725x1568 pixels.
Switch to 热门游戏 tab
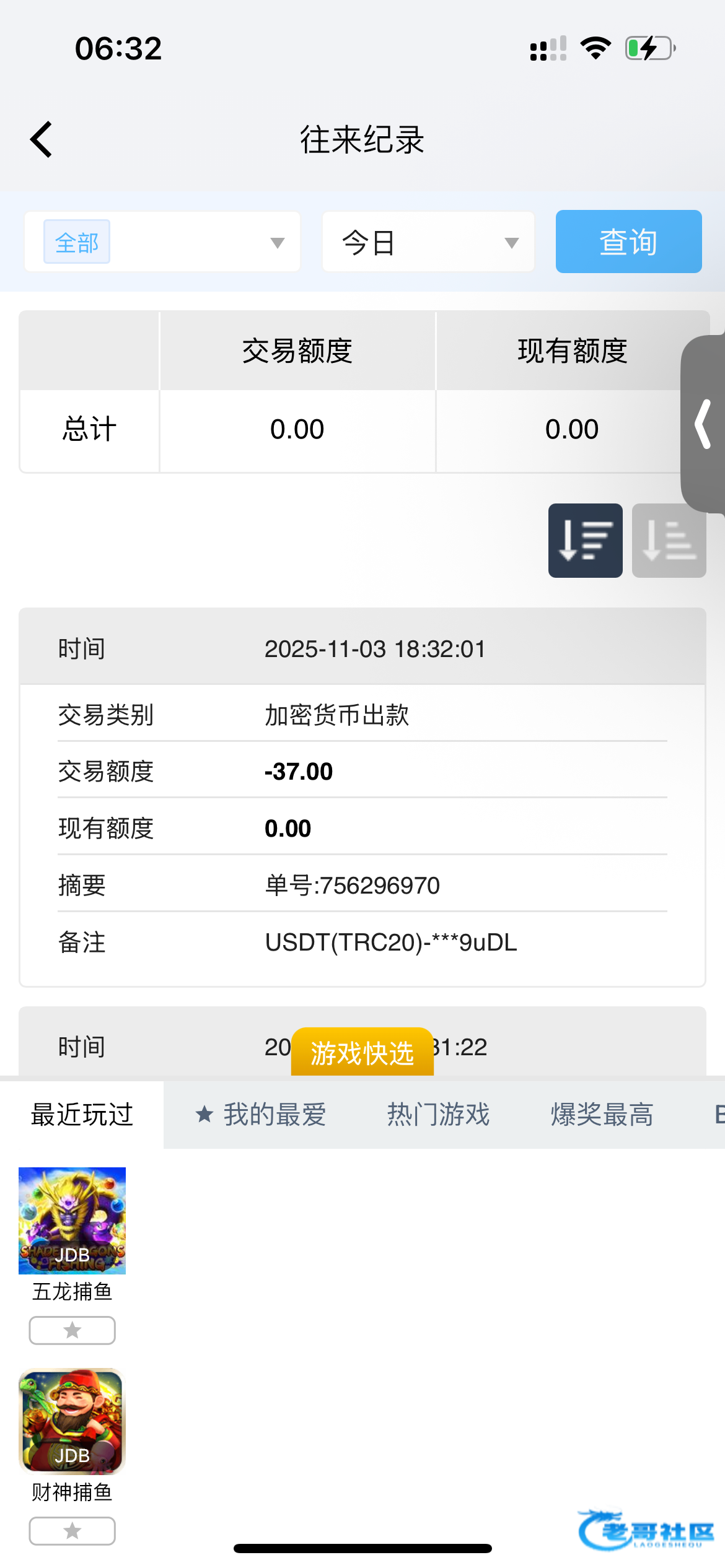click(x=438, y=1115)
